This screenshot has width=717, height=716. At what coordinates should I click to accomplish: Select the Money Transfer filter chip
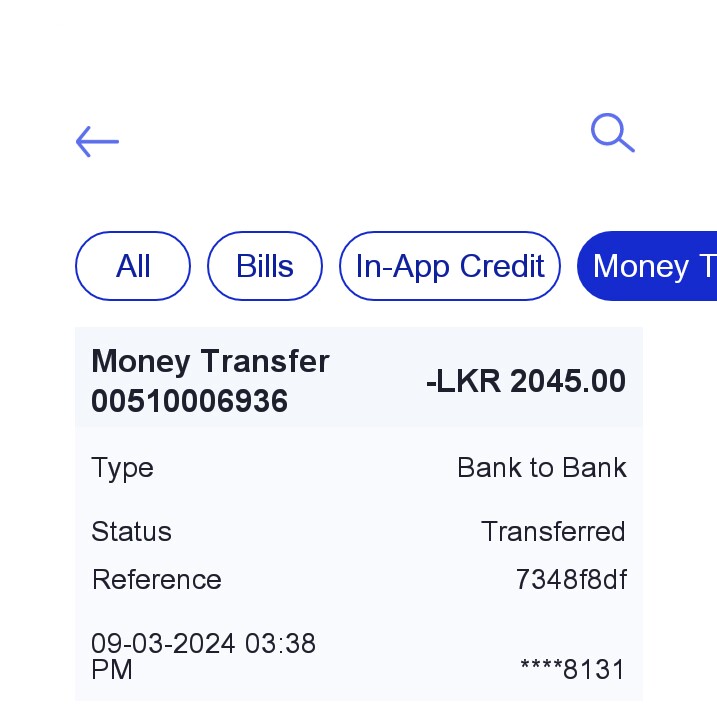point(650,266)
